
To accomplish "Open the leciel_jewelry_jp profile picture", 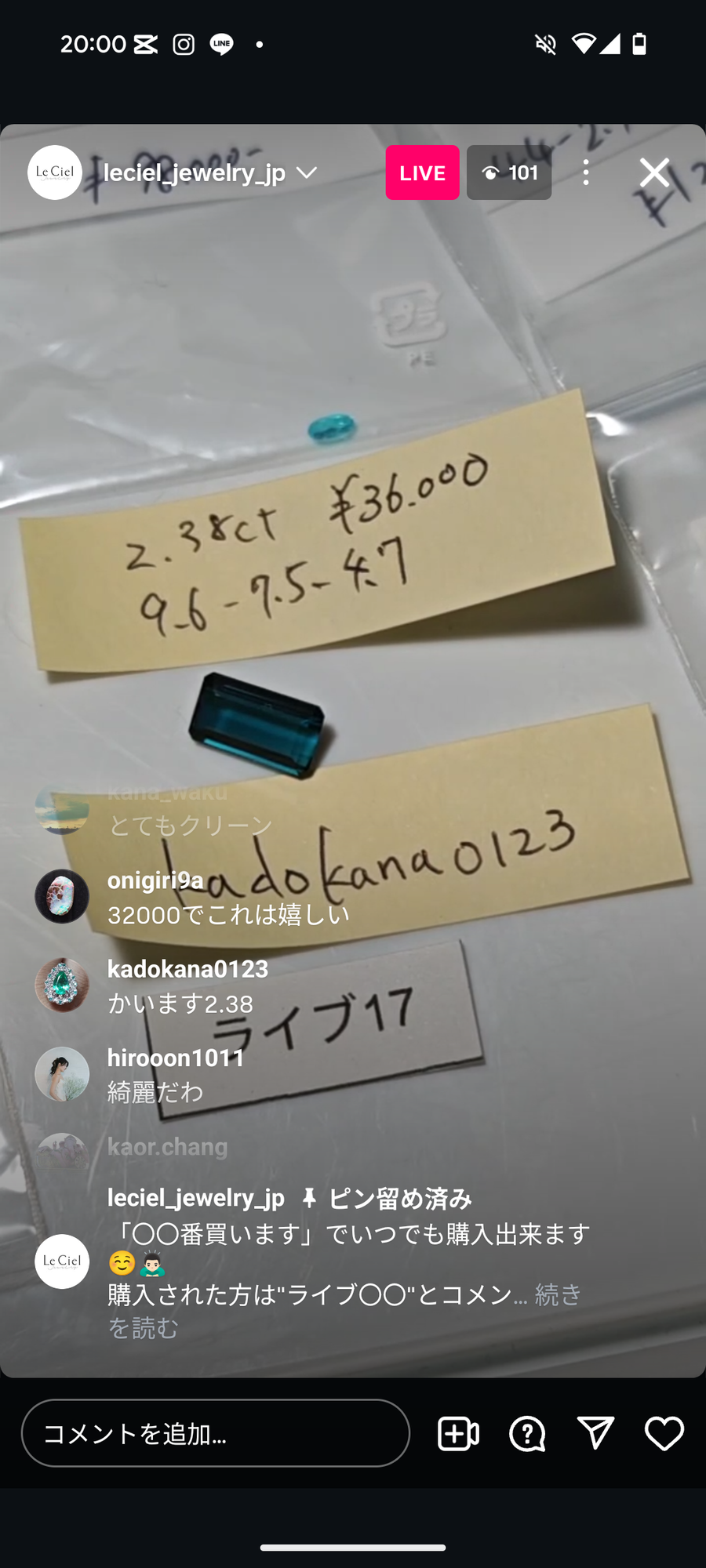I will coord(55,172).
